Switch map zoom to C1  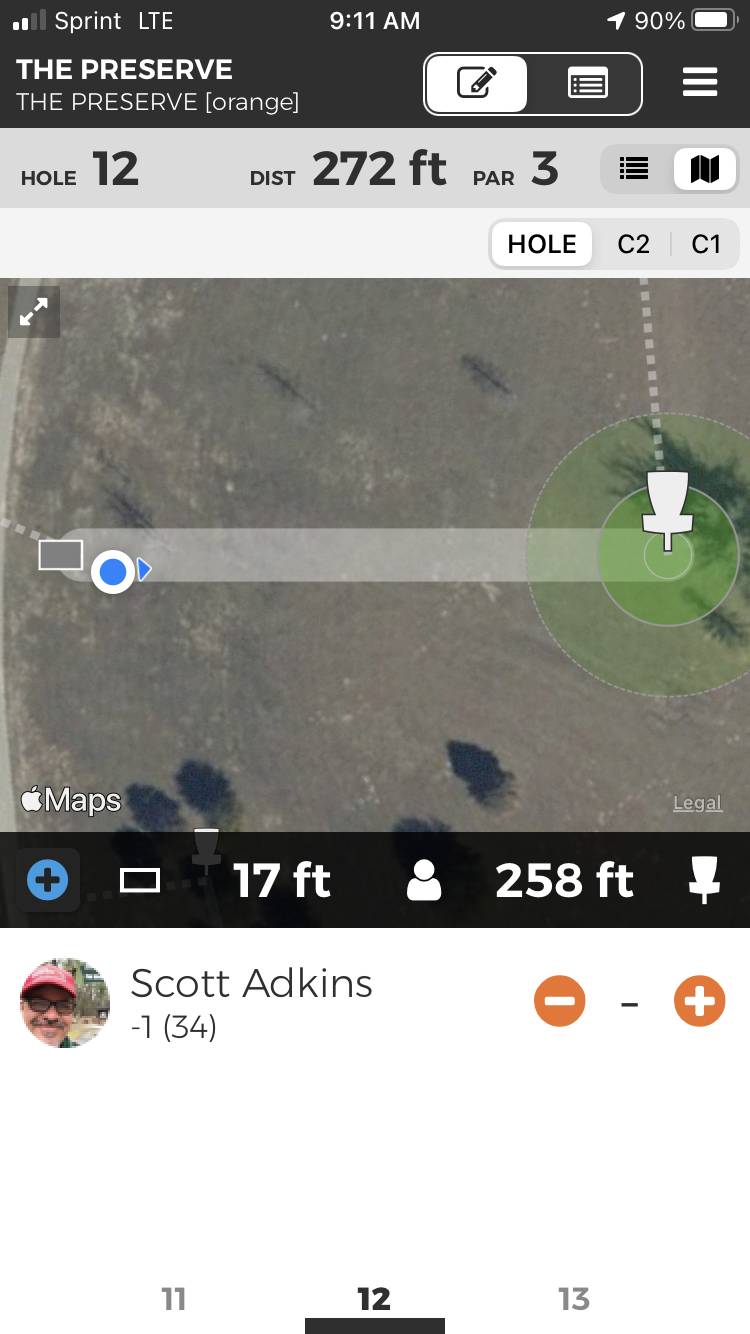[706, 244]
